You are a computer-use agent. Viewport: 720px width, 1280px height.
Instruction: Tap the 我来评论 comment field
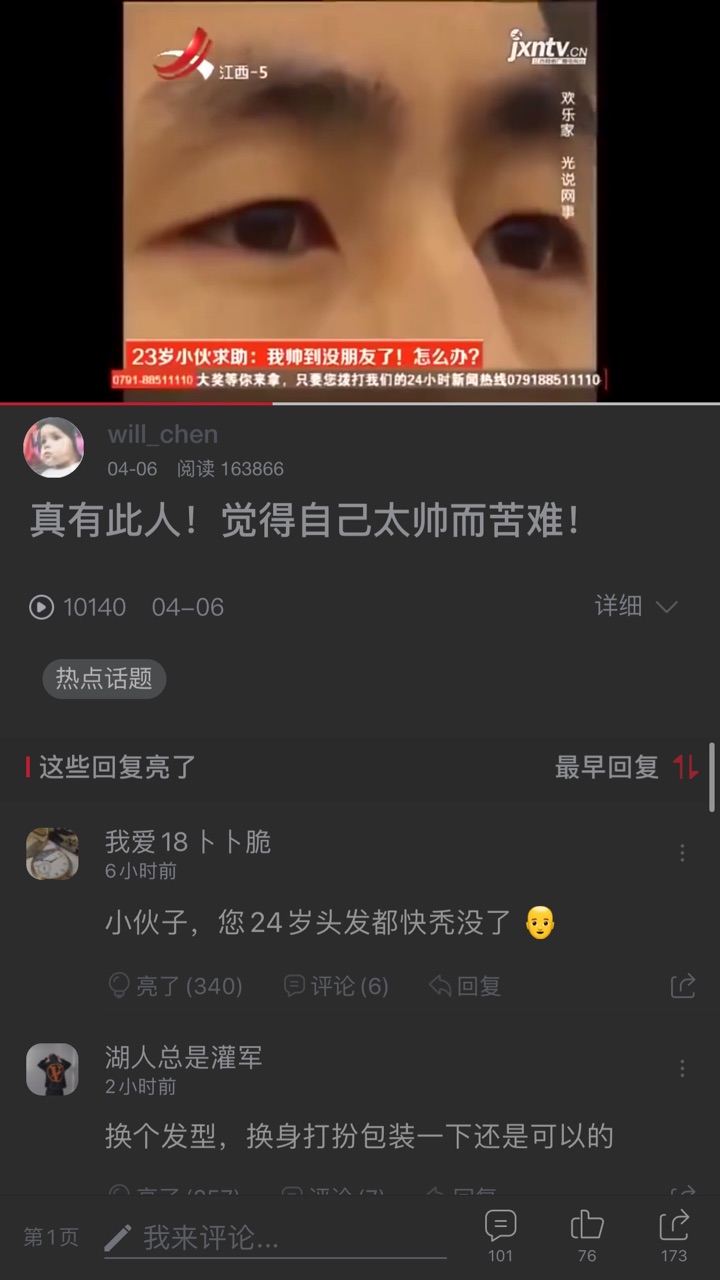pyautogui.click(x=275, y=1239)
